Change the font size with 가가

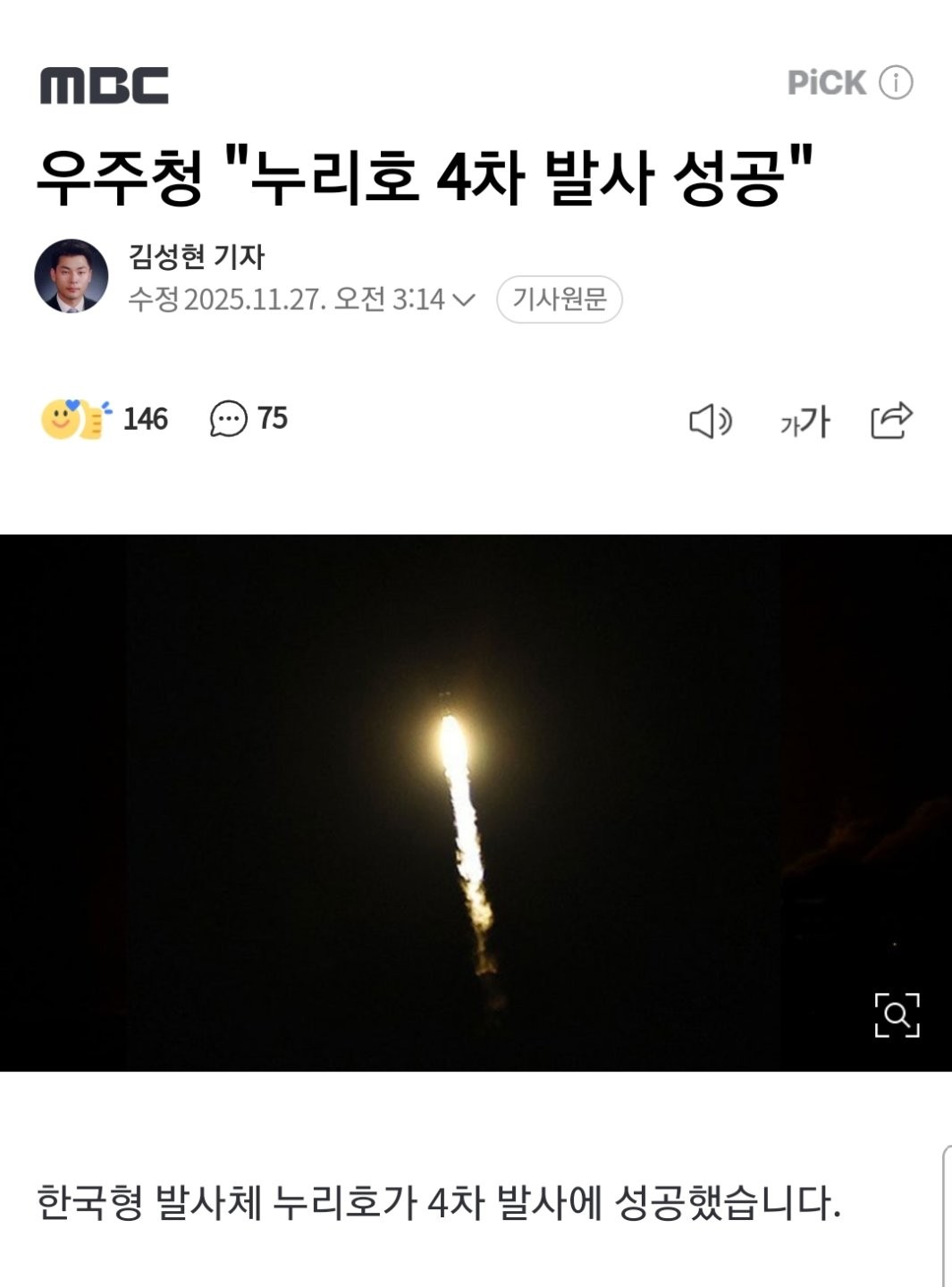click(x=805, y=421)
